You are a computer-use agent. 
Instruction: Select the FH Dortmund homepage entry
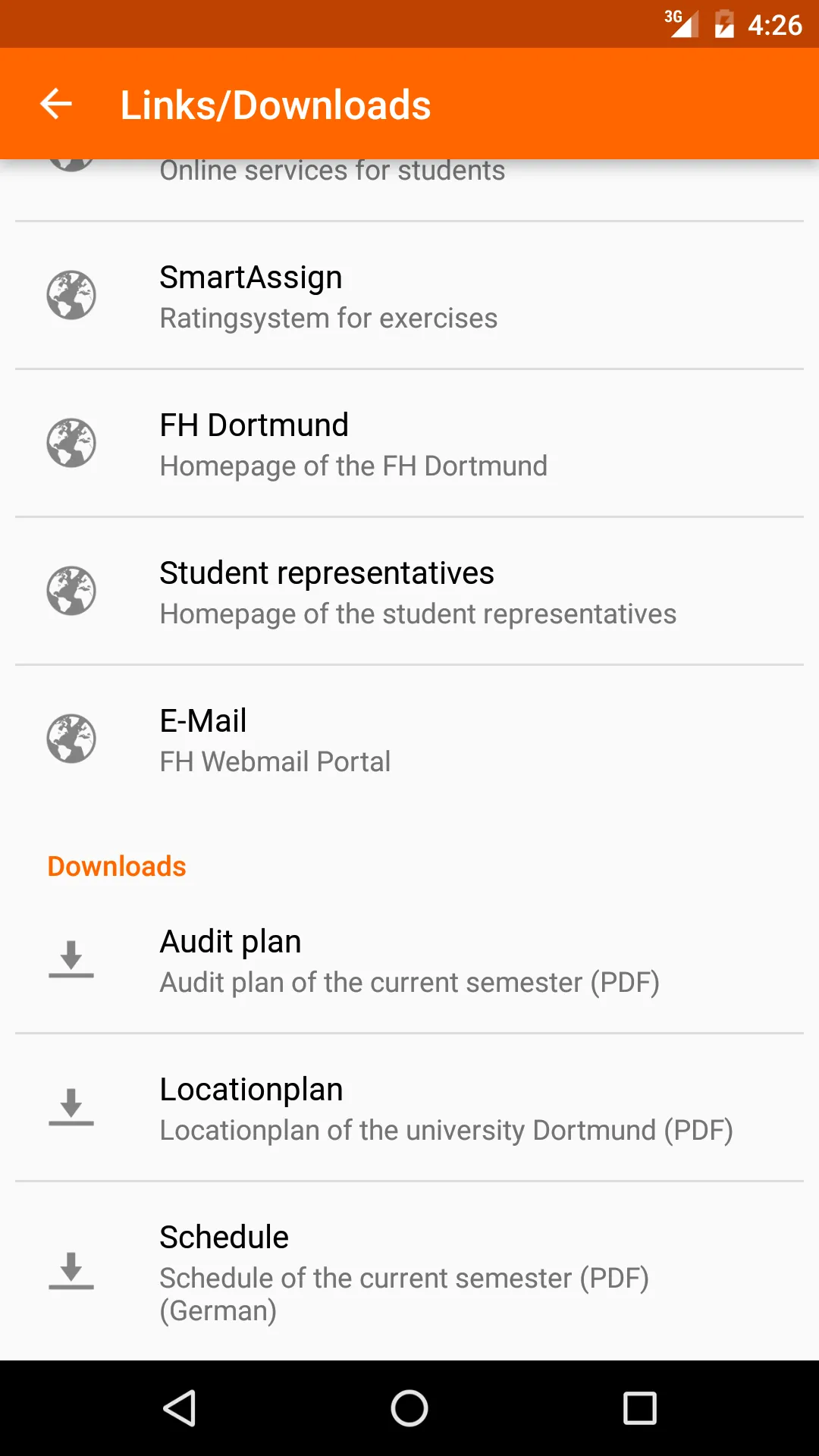409,443
